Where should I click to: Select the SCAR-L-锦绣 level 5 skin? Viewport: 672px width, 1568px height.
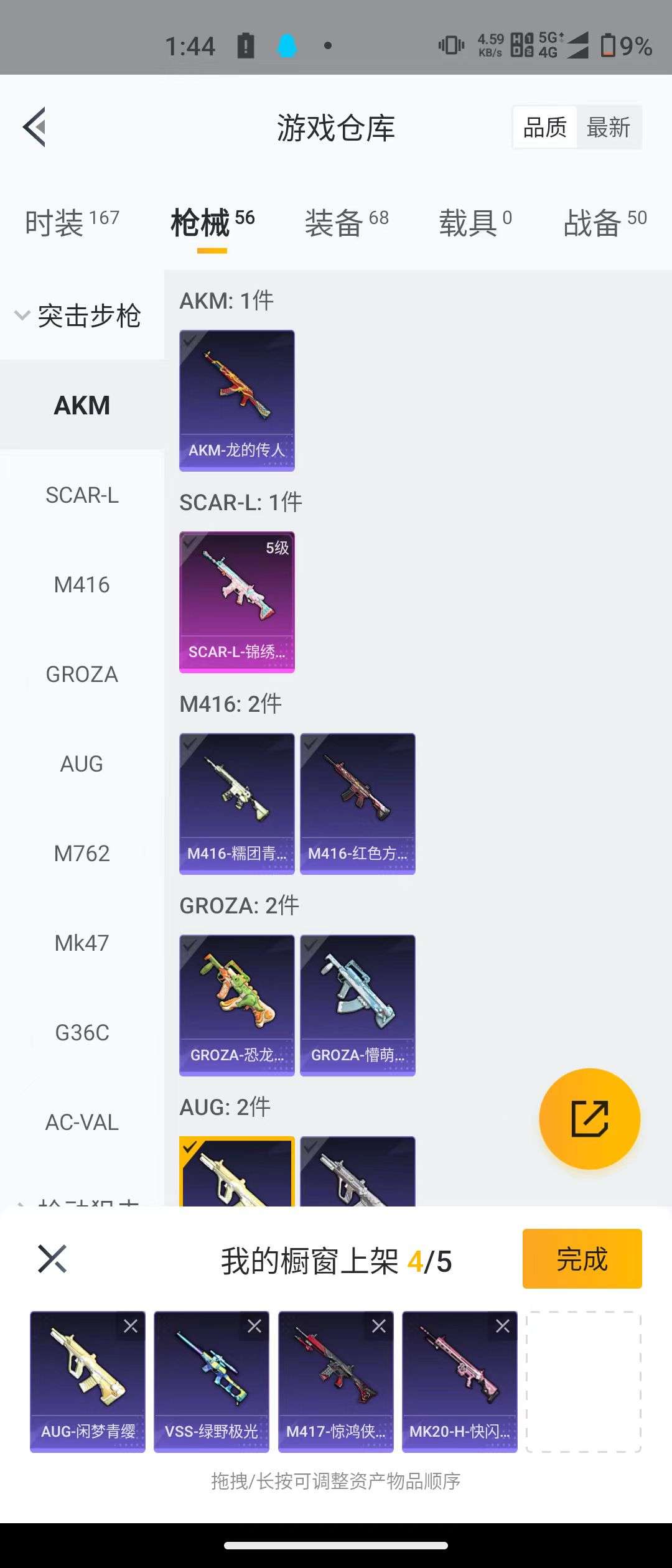tap(236, 602)
